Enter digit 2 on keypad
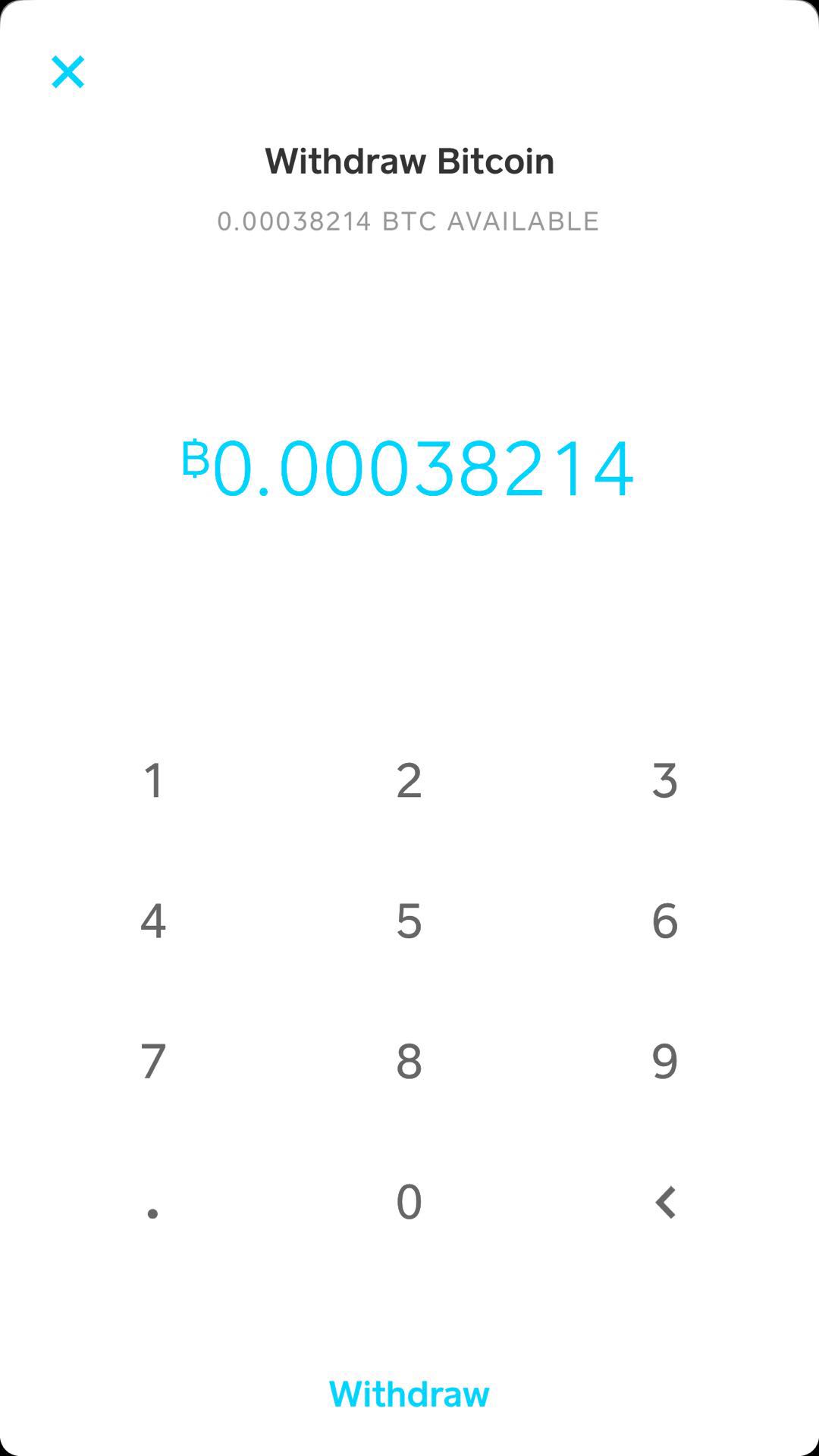819x1456 pixels. point(409,780)
